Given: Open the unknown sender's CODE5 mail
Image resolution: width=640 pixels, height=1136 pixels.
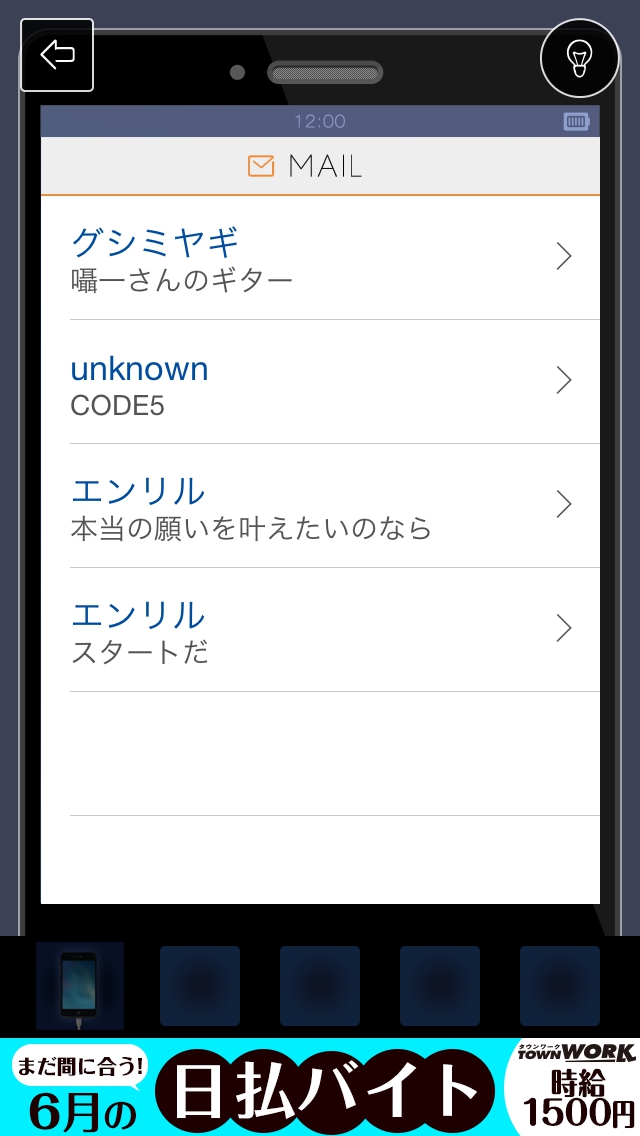Looking at the screenshot, I should point(320,382).
